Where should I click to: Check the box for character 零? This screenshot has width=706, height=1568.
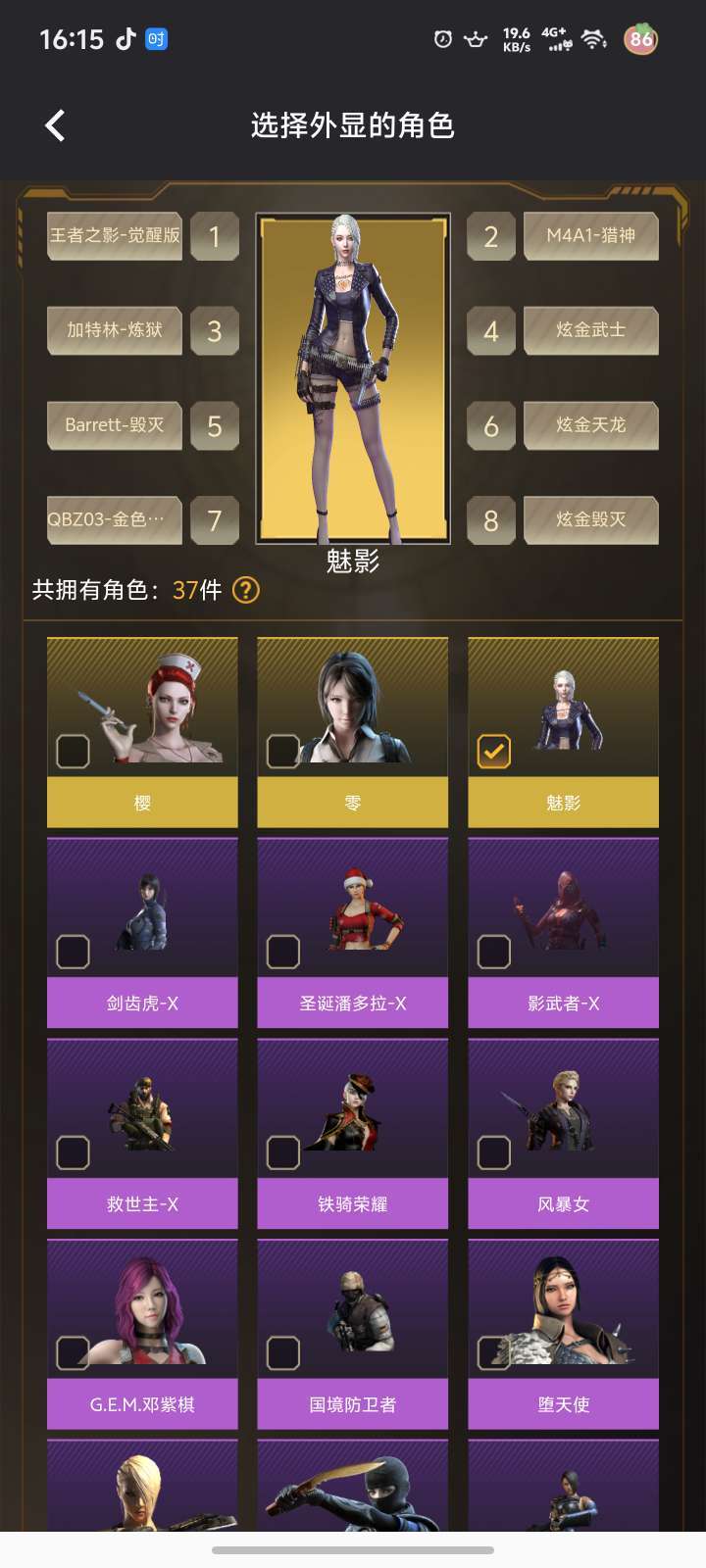point(283,752)
